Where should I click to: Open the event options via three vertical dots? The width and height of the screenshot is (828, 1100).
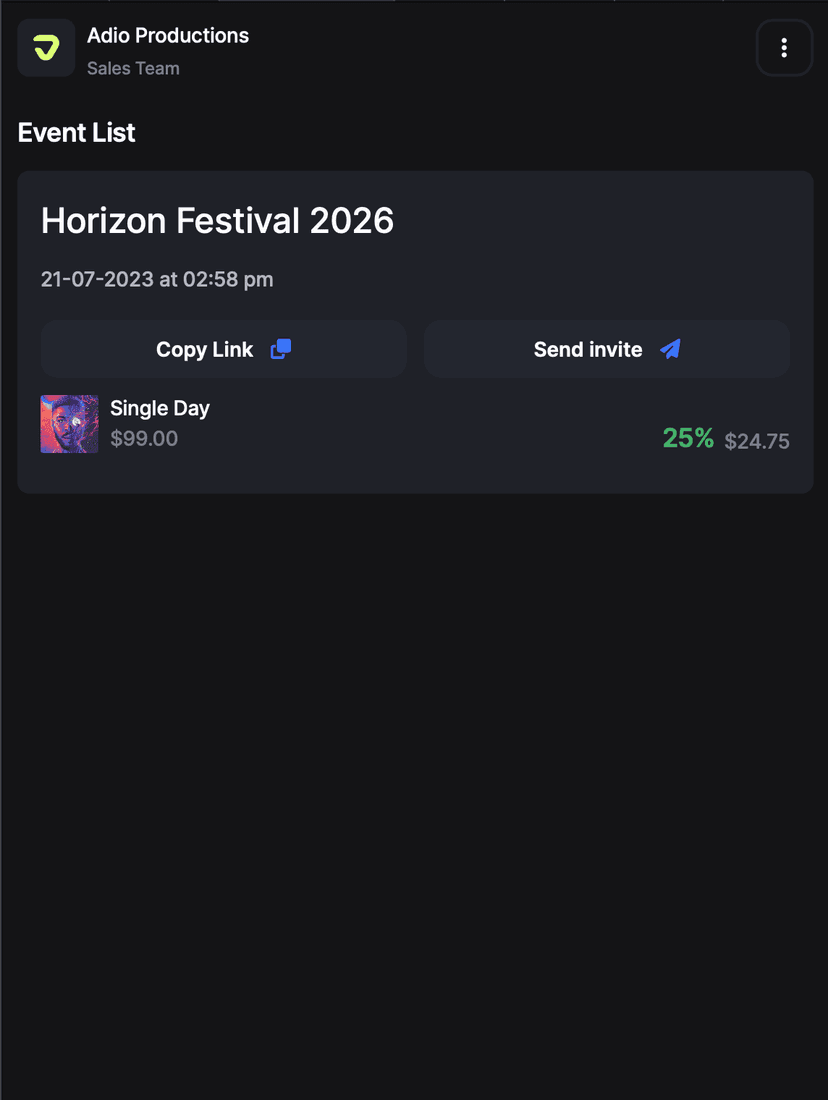pos(784,47)
